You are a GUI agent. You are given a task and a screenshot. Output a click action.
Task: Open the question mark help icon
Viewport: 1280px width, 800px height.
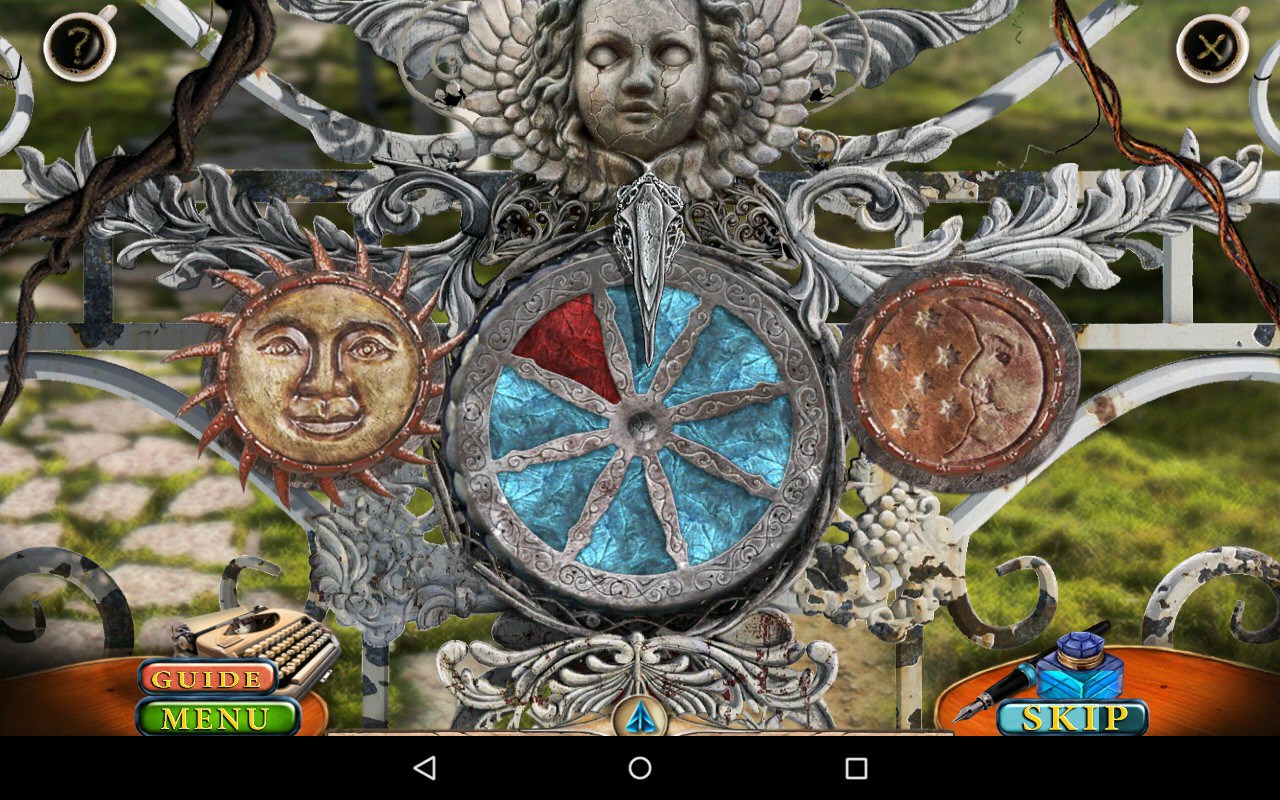point(79,45)
